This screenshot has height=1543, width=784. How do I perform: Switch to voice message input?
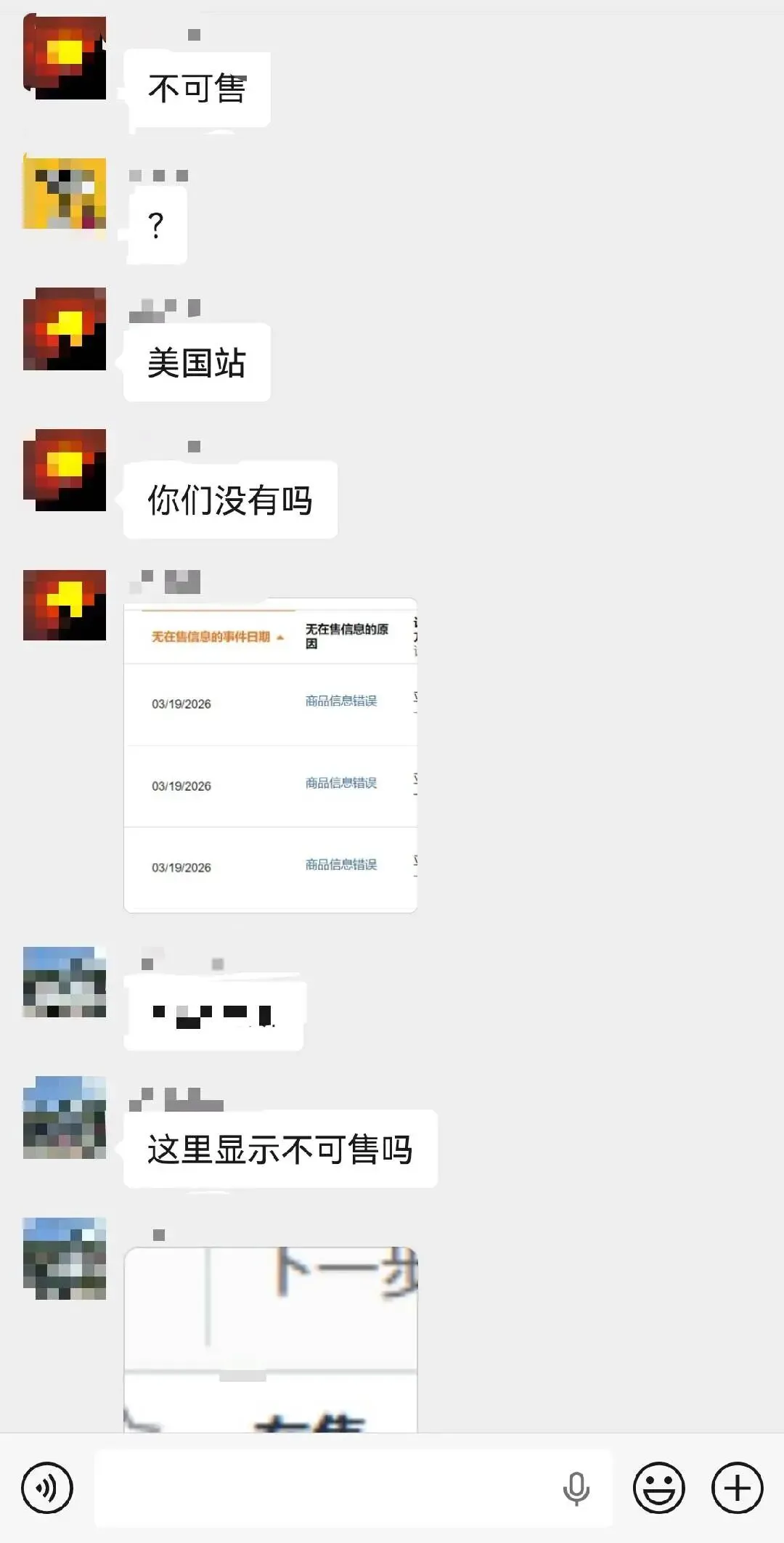pyautogui.click(x=47, y=1488)
